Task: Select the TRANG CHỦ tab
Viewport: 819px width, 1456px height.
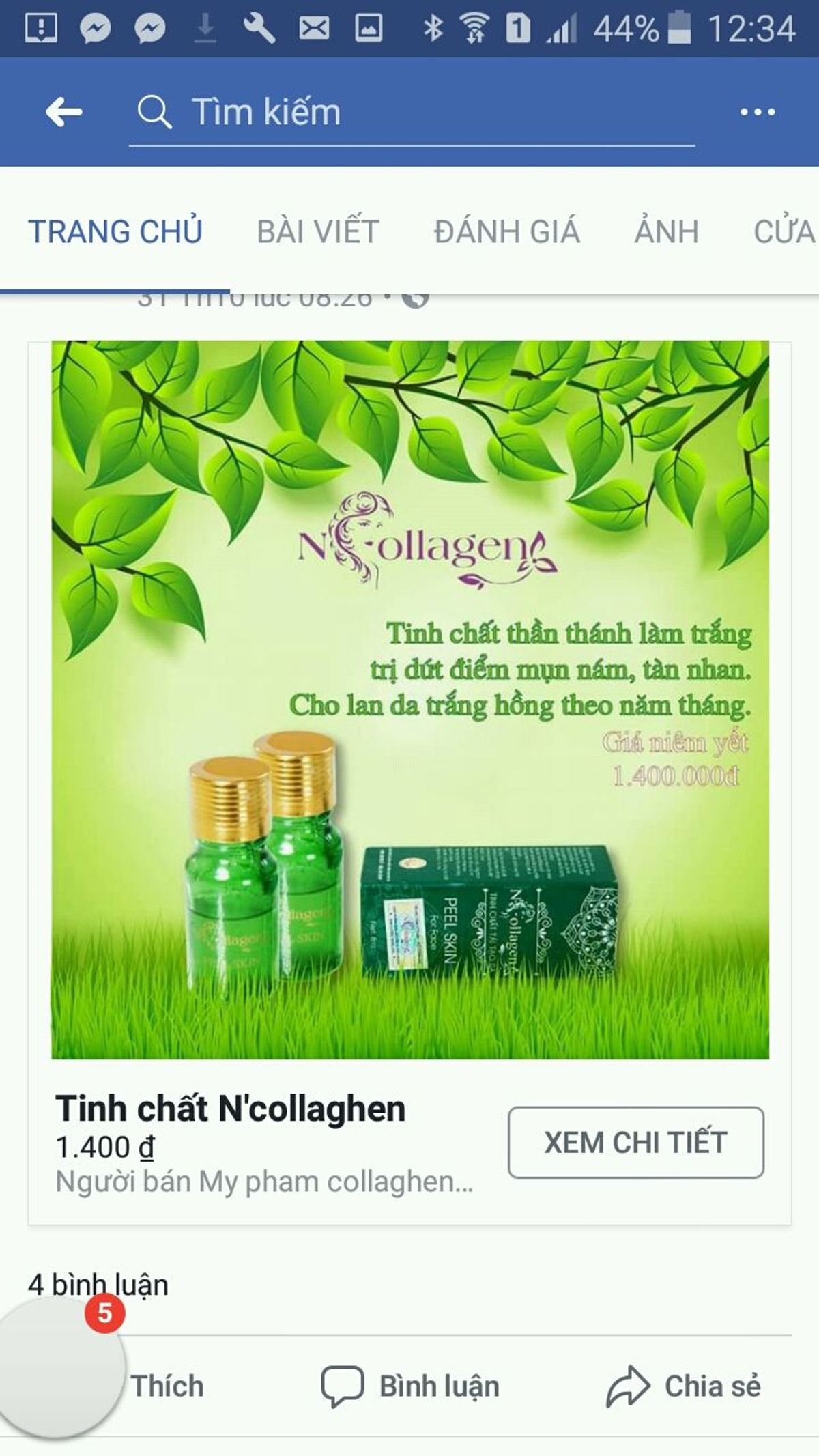Action: point(115,231)
